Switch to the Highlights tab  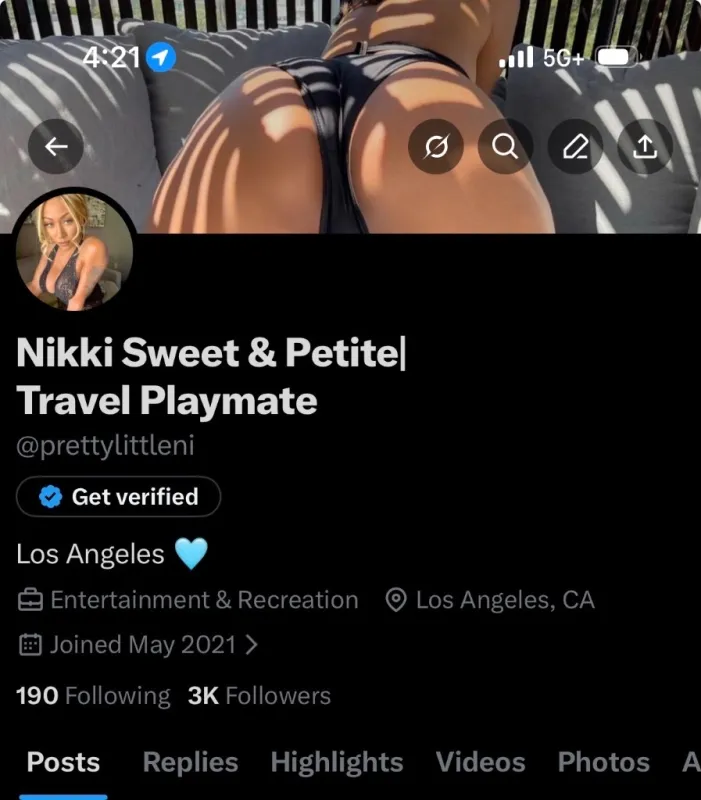tap(337, 762)
